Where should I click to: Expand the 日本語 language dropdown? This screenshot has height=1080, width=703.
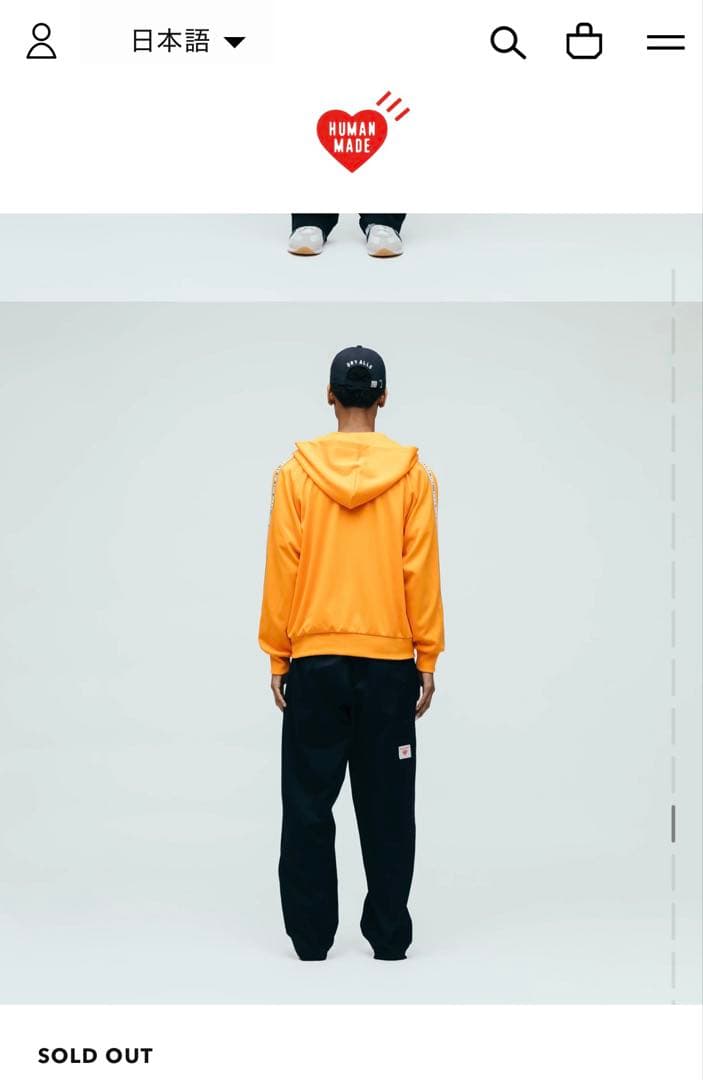tap(188, 41)
